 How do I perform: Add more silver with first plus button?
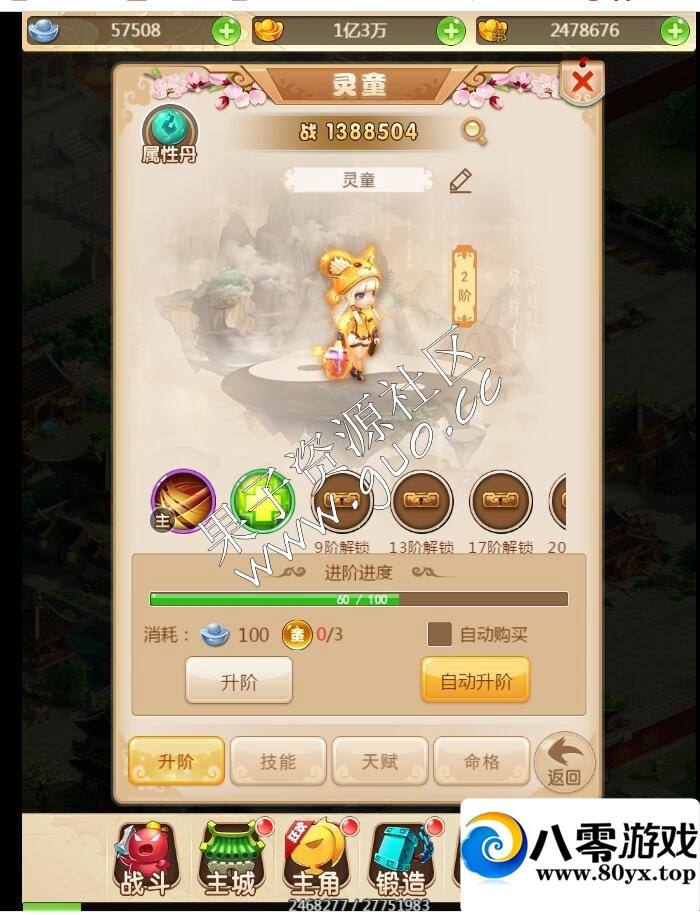pyautogui.click(x=227, y=31)
